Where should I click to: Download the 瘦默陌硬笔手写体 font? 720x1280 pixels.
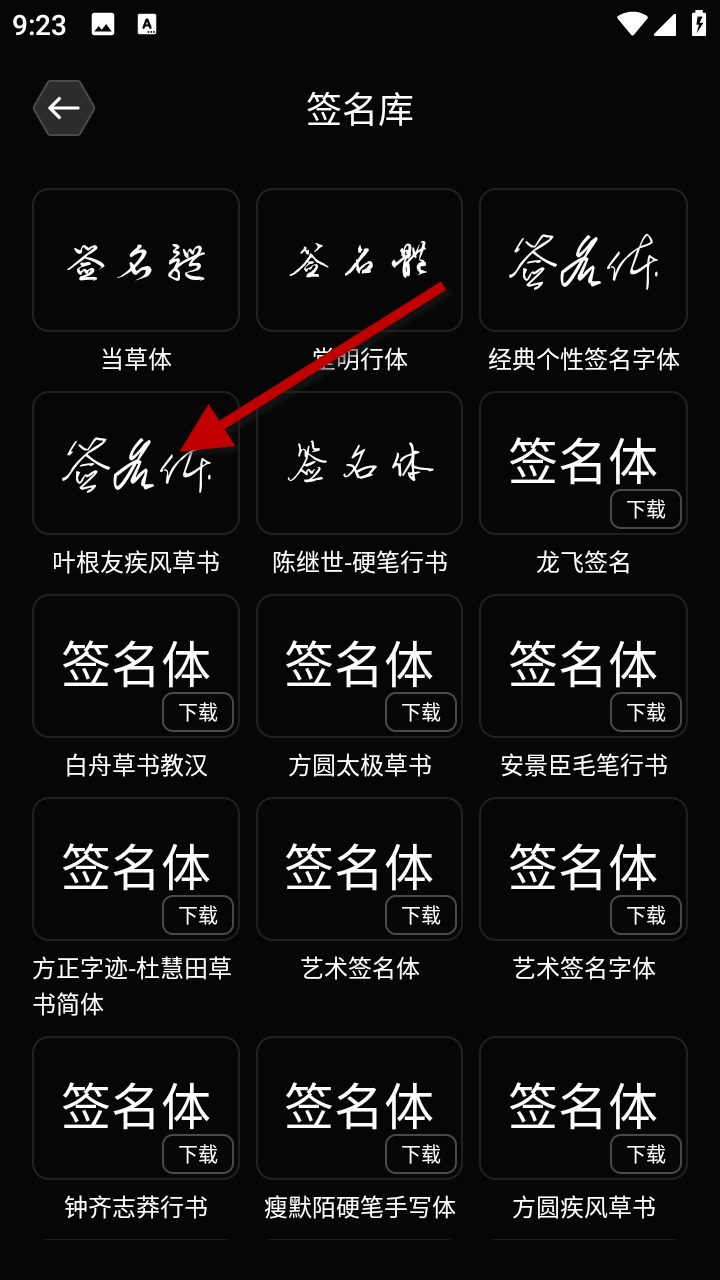pyautogui.click(x=421, y=1154)
